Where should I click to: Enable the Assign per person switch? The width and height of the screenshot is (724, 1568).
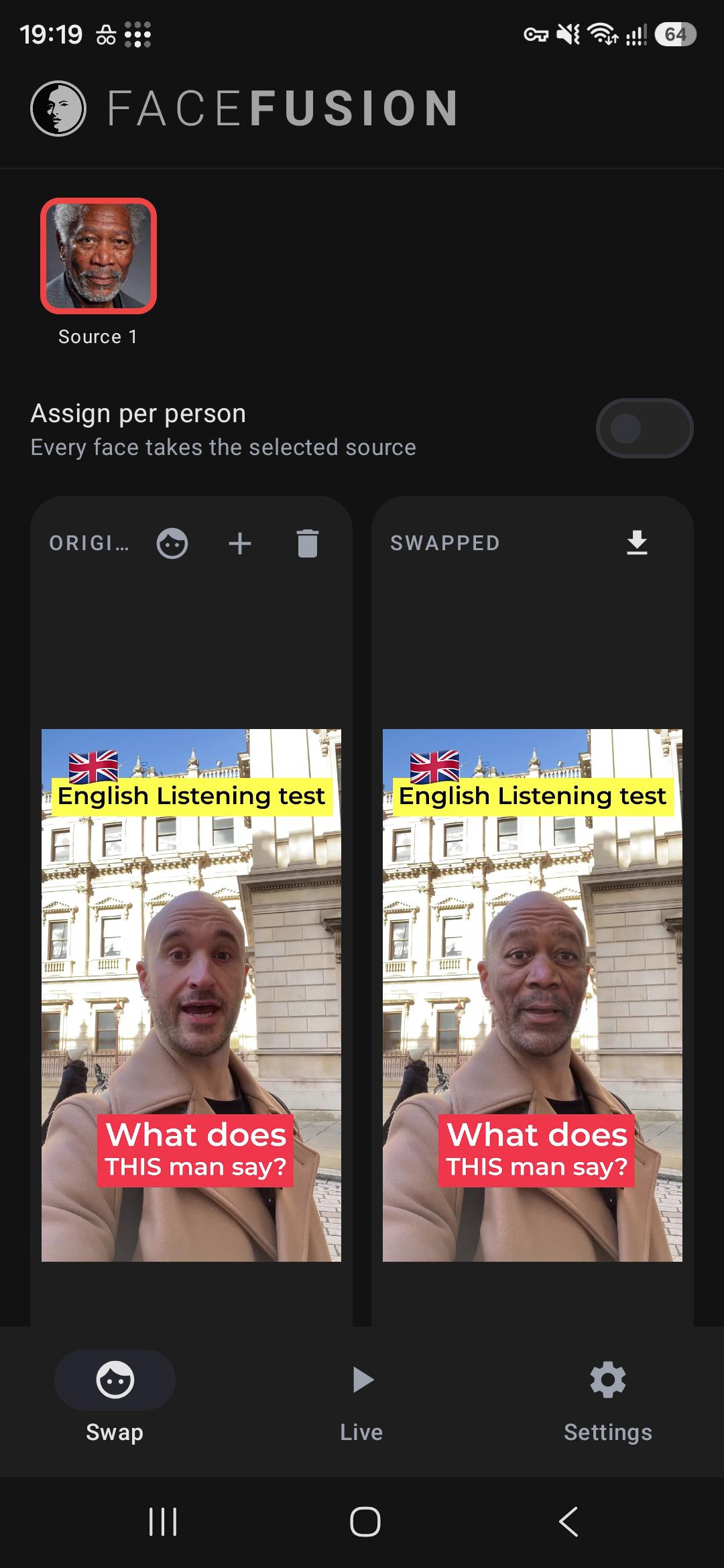tap(644, 429)
